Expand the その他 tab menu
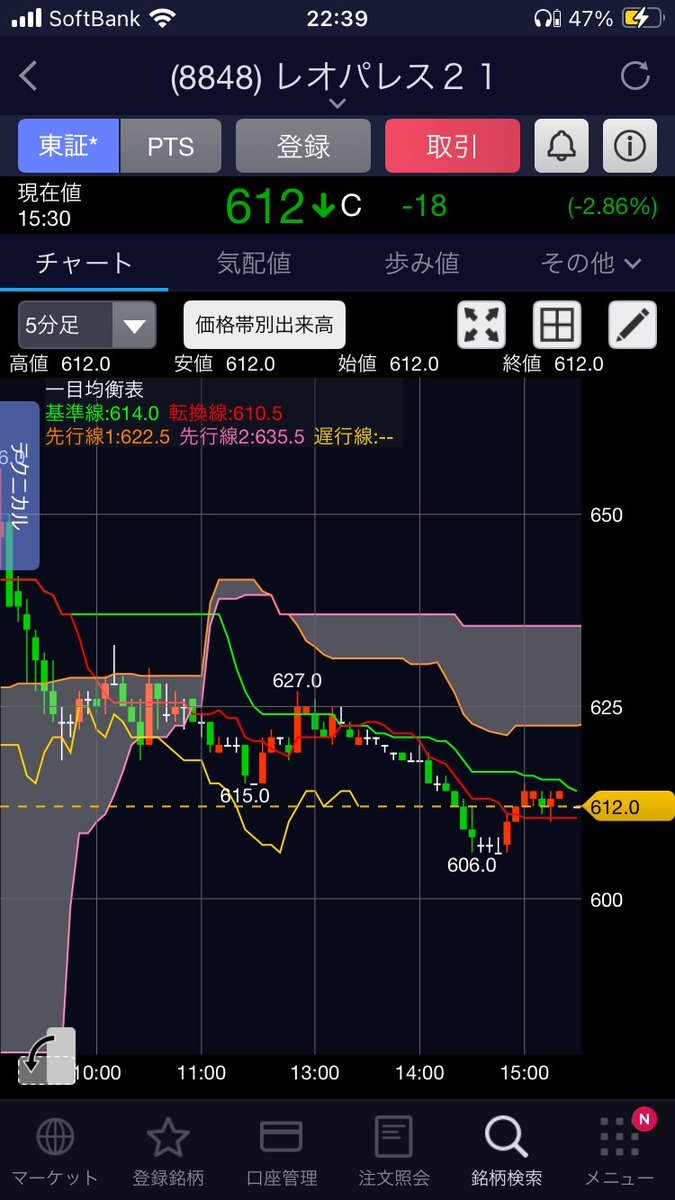675x1200 pixels. pyautogui.click(x=590, y=263)
